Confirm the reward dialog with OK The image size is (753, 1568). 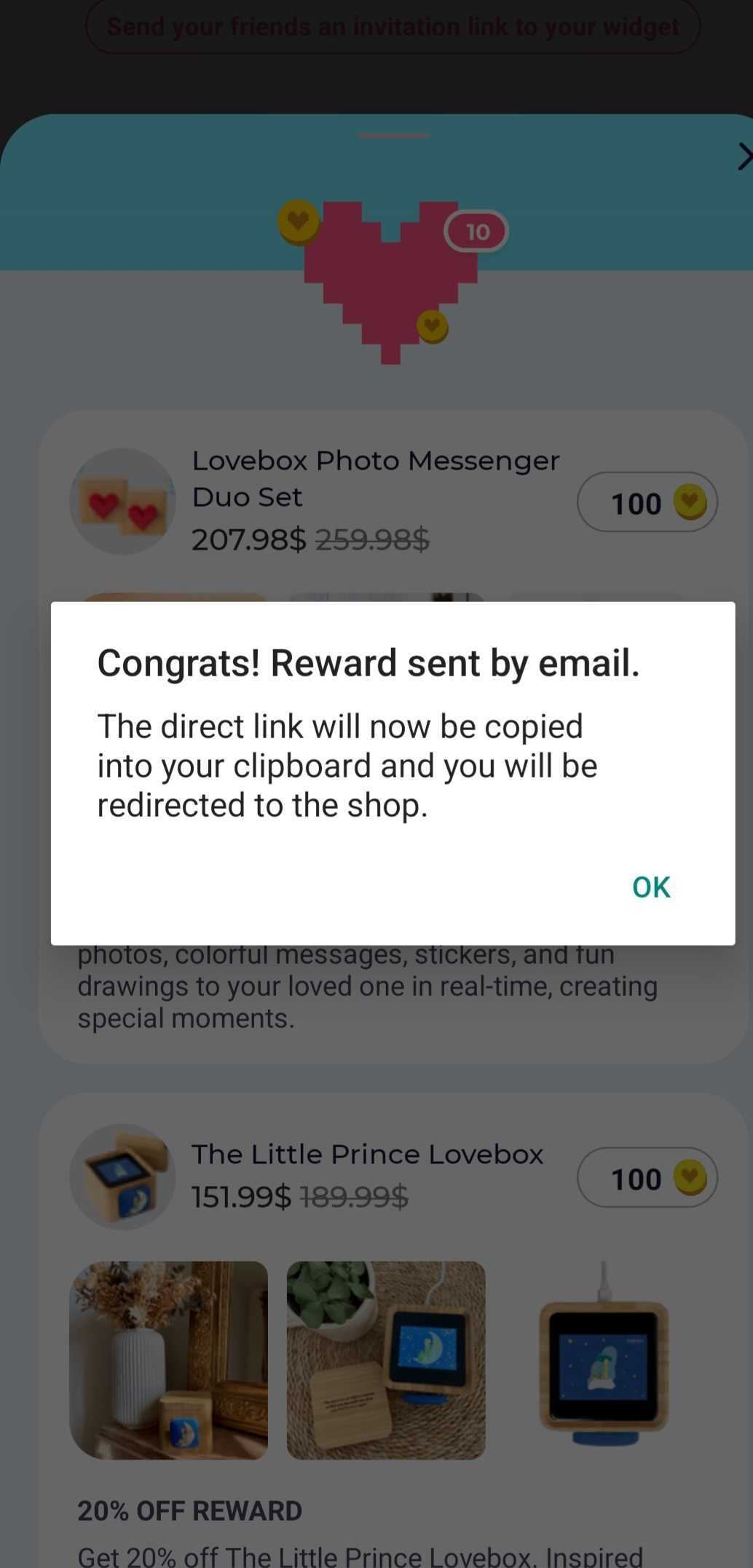pos(650,887)
